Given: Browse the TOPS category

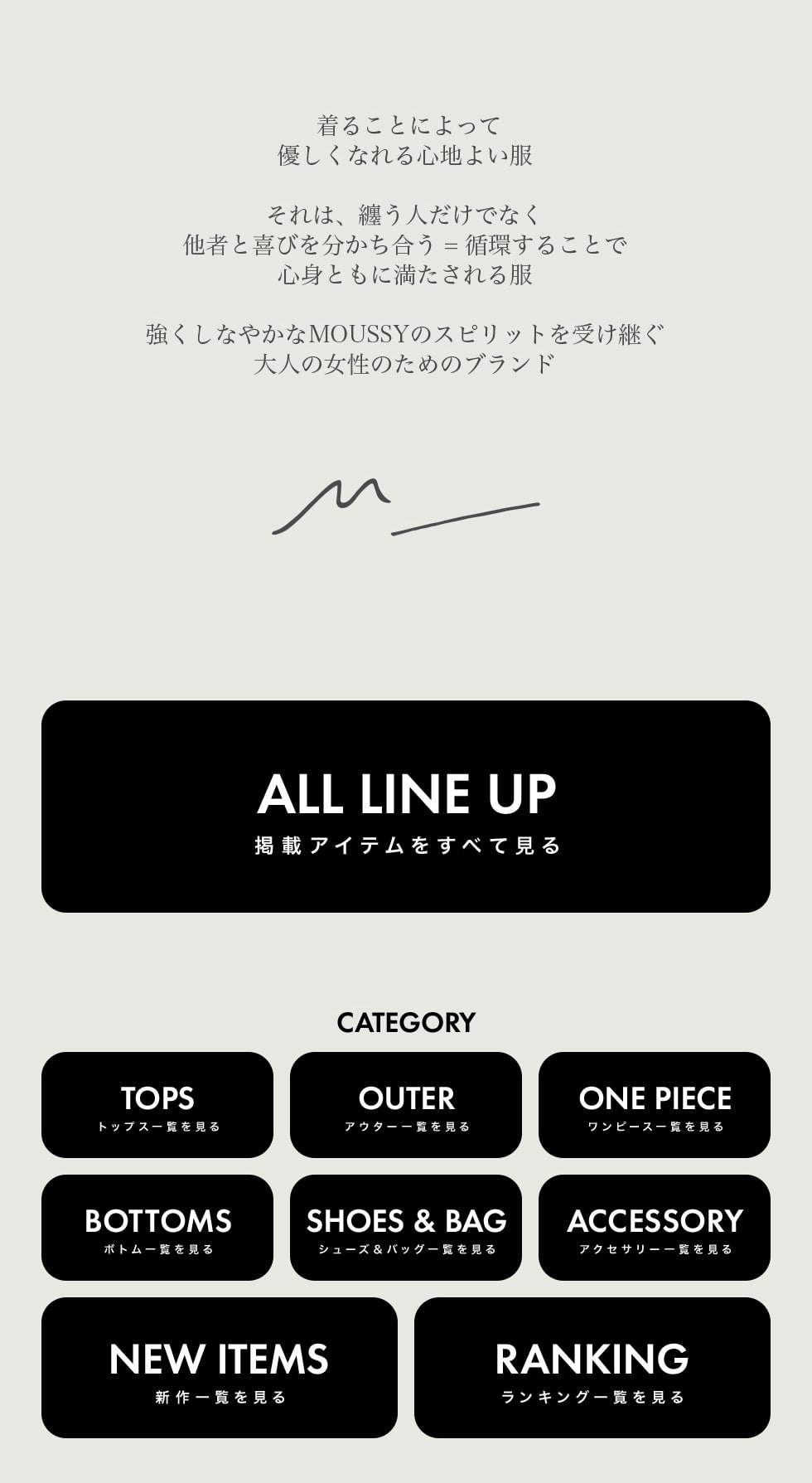Looking at the screenshot, I should [157, 1105].
